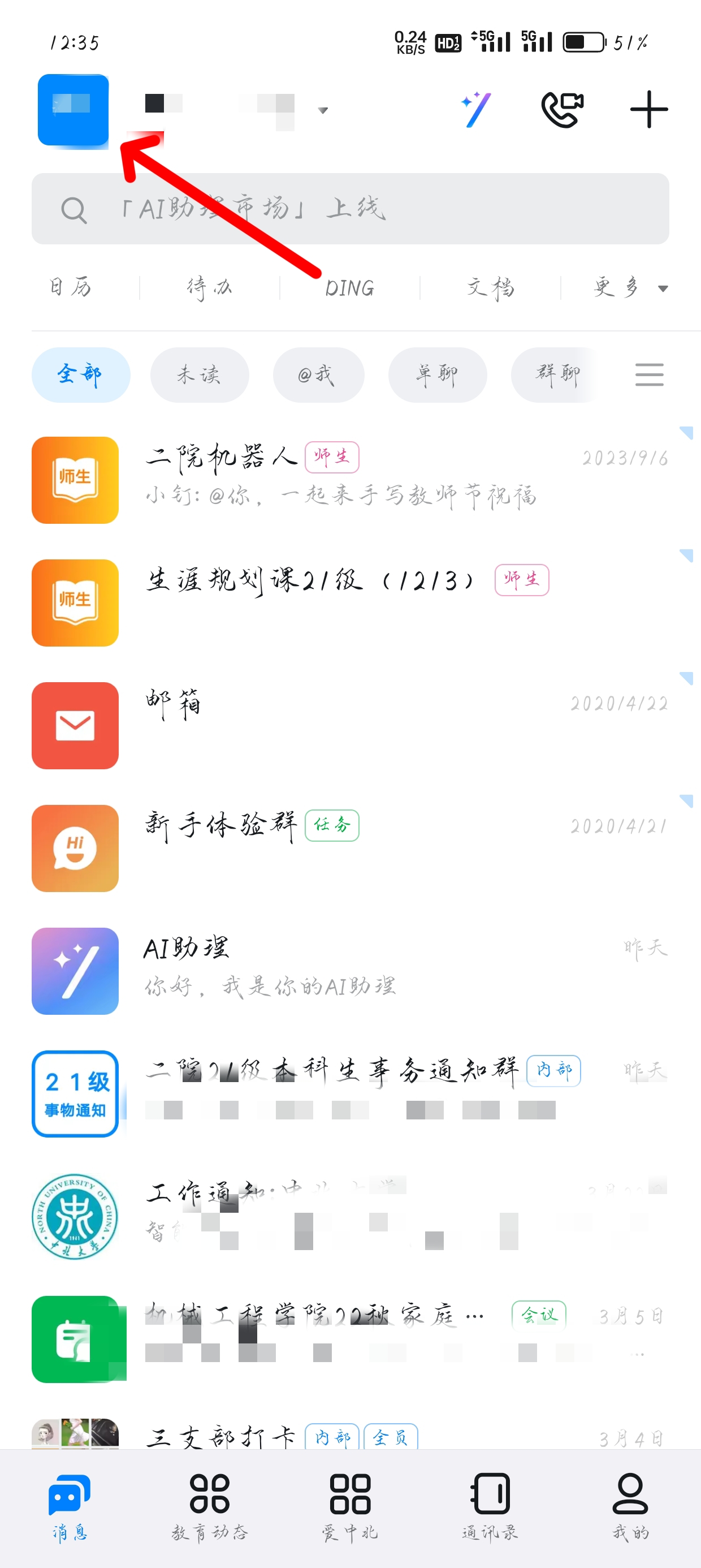Expand the 更多 dropdown
The width and height of the screenshot is (701, 1568).
629,287
